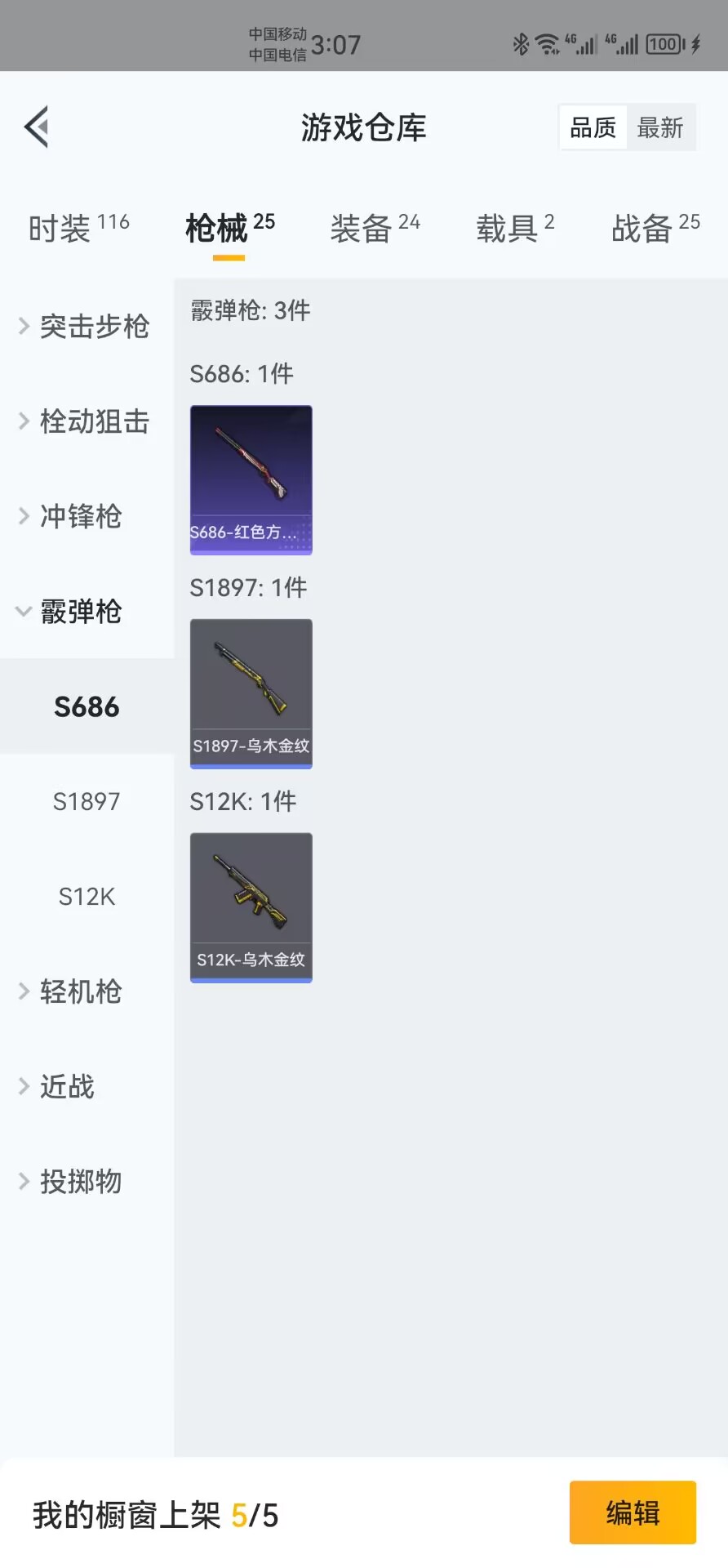The height and width of the screenshot is (1568, 728).
Task: Switch to the 装备 tab
Action: pyautogui.click(x=375, y=228)
